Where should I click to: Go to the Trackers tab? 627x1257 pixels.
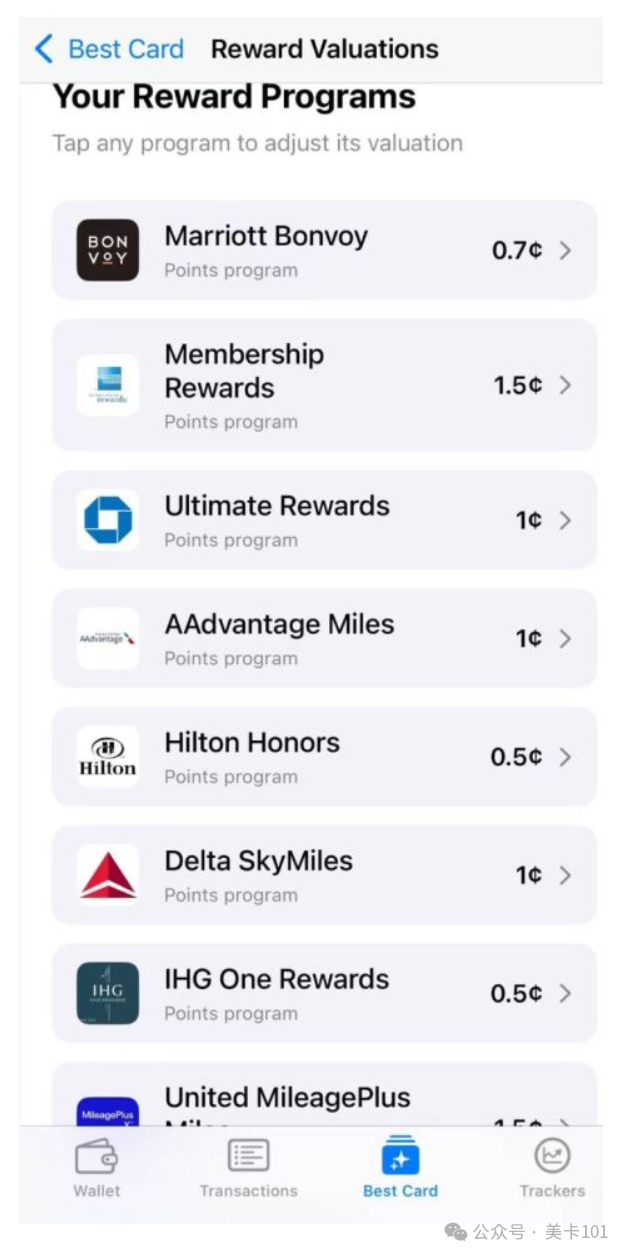pyautogui.click(x=552, y=1167)
